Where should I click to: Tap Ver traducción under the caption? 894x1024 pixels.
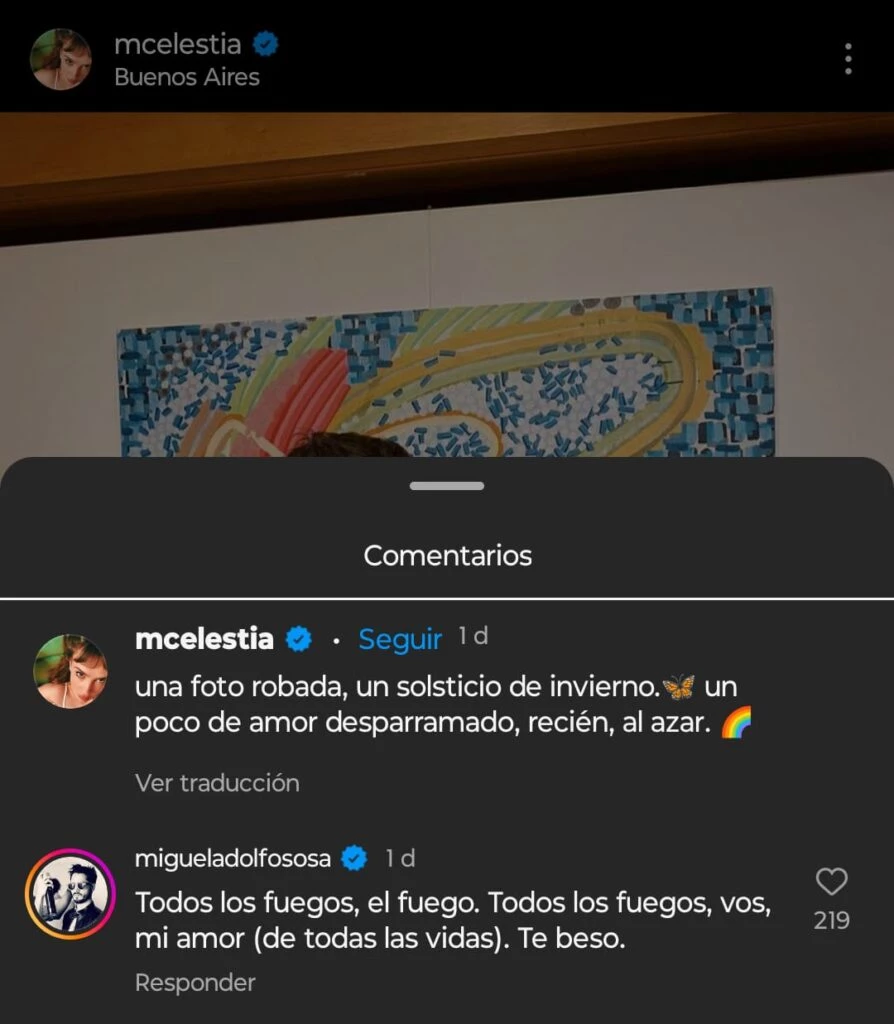(x=217, y=782)
